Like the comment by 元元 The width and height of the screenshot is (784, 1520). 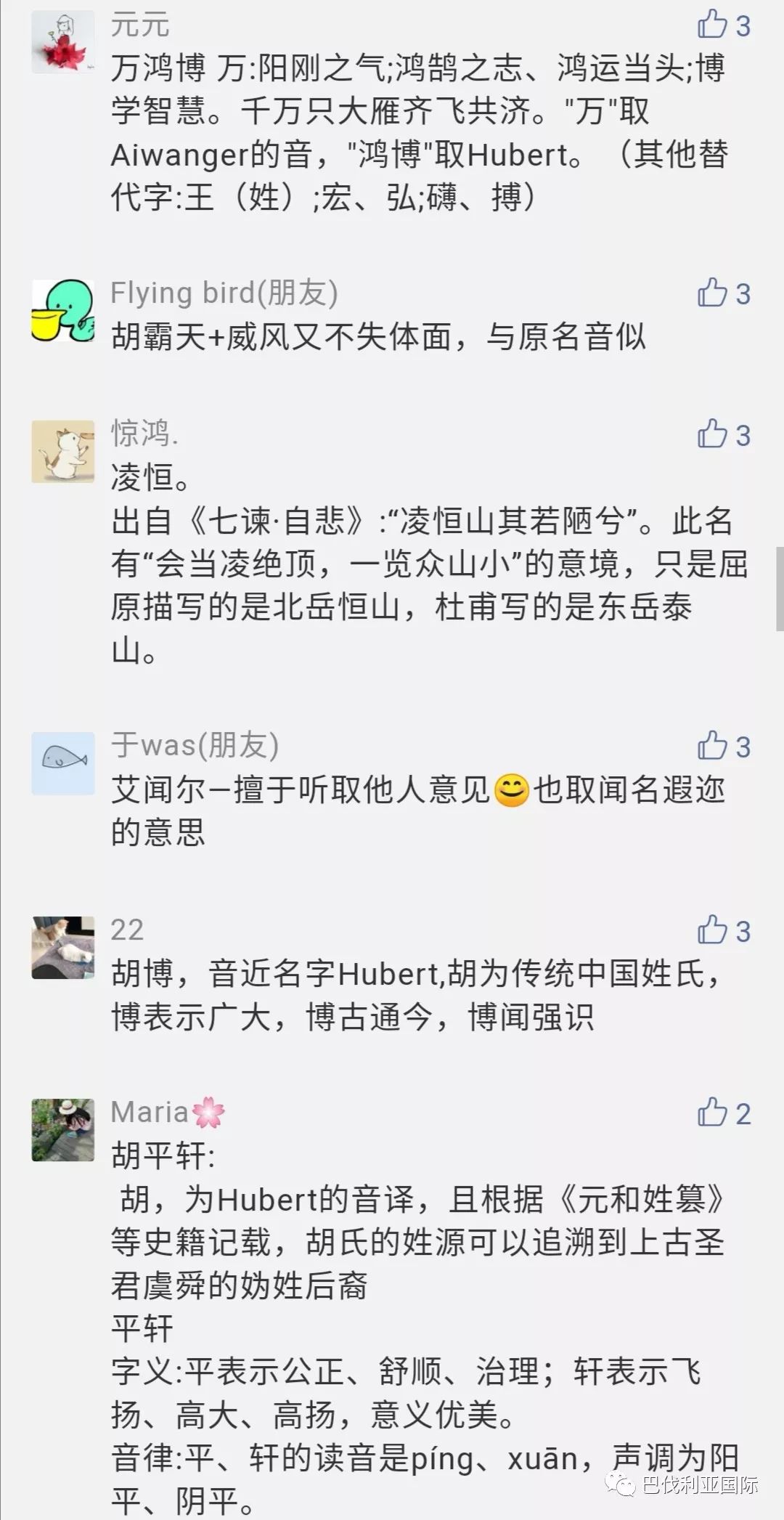pyautogui.click(x=713, y=25)
